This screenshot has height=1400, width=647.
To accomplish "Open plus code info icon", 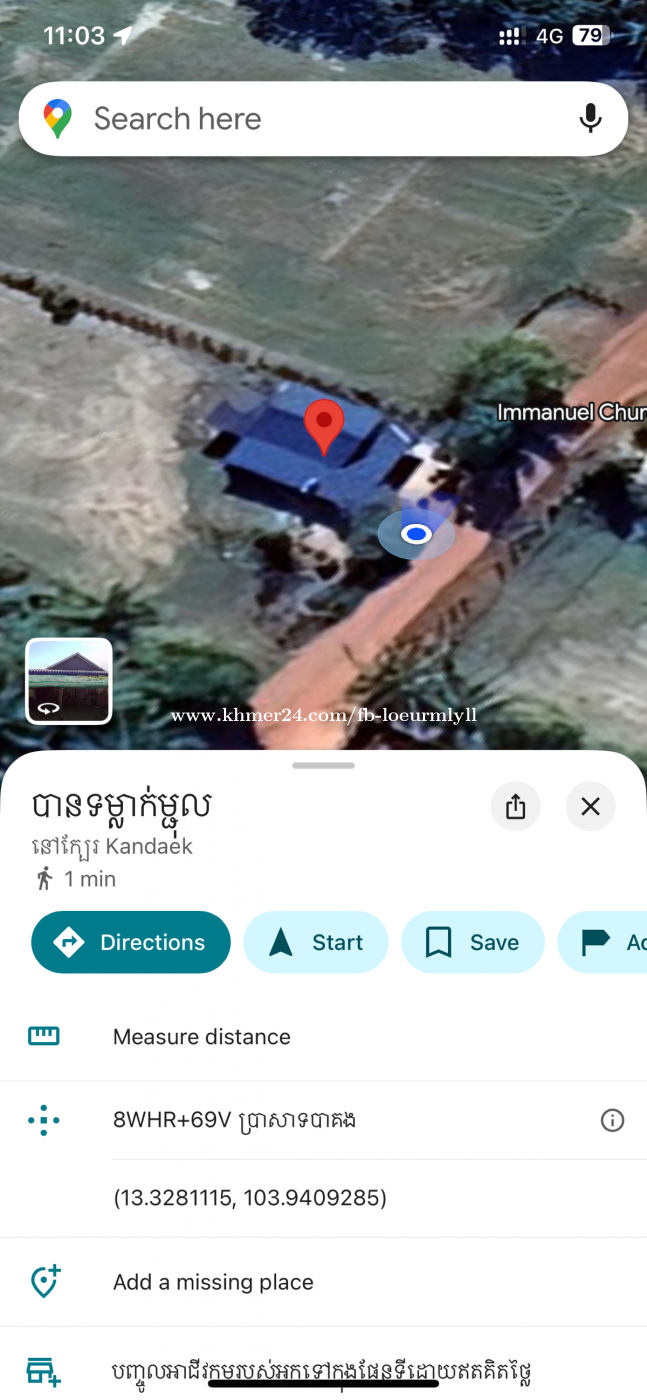I will click(x=612, y=1120).
